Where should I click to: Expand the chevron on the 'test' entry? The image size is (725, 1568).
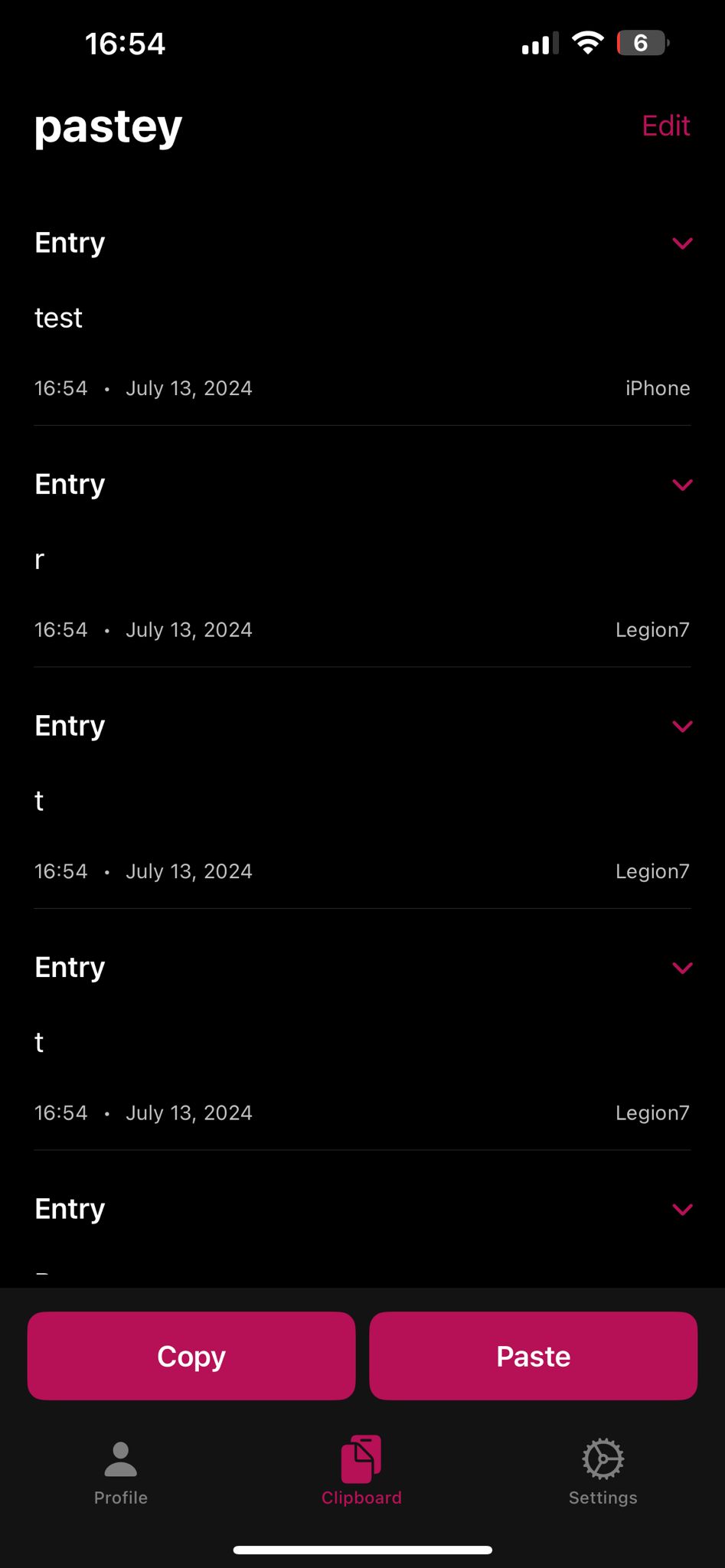[x=681, y=243]
